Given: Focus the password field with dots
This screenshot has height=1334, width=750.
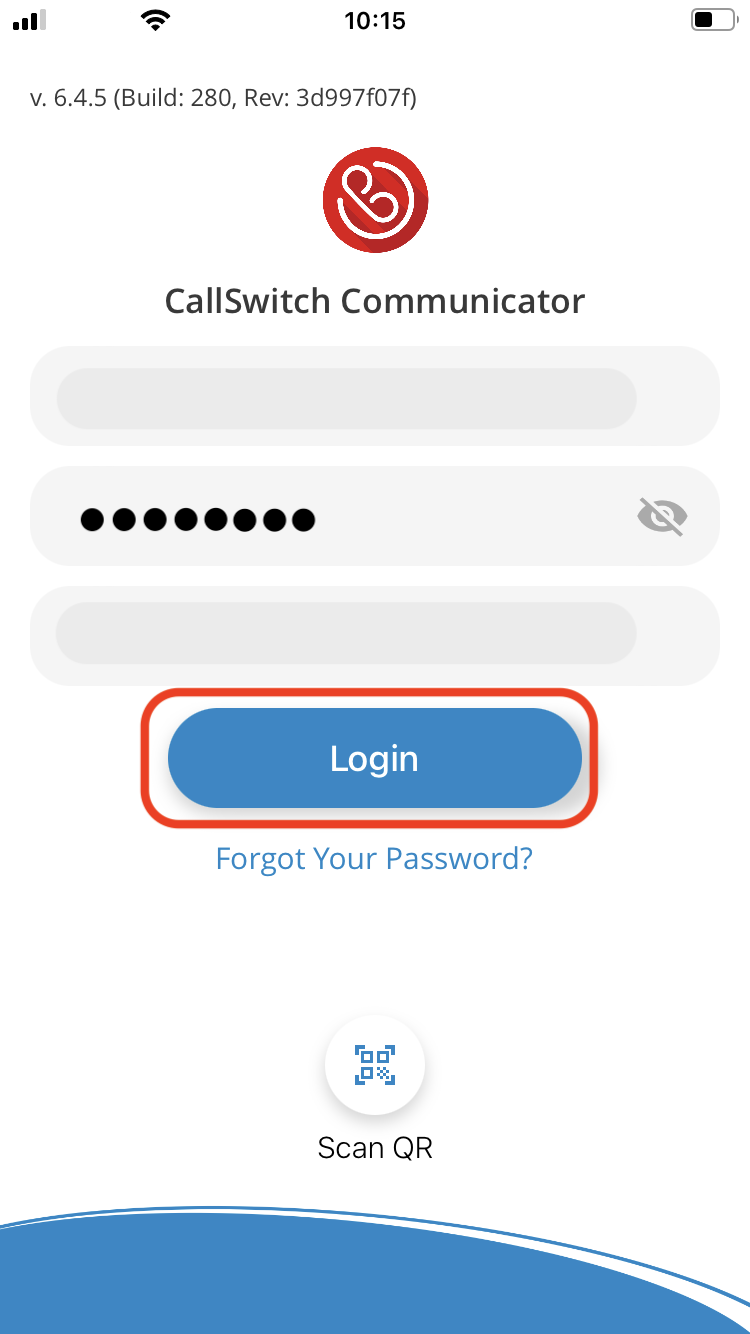Looking at the screenshot, I should click(x=375, y=516).
